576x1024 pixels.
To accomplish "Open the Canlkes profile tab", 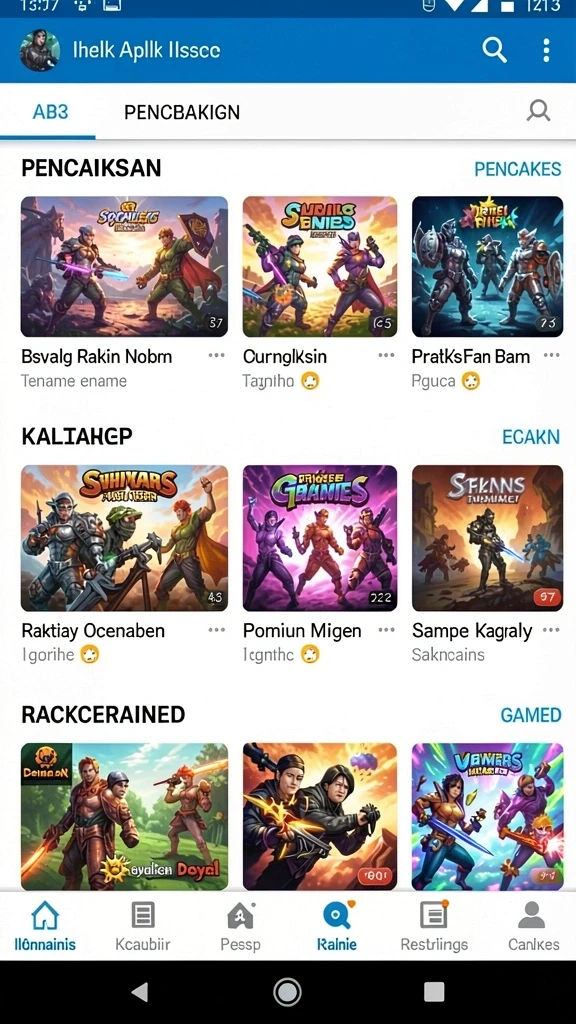I will click(x=533, y=927).
